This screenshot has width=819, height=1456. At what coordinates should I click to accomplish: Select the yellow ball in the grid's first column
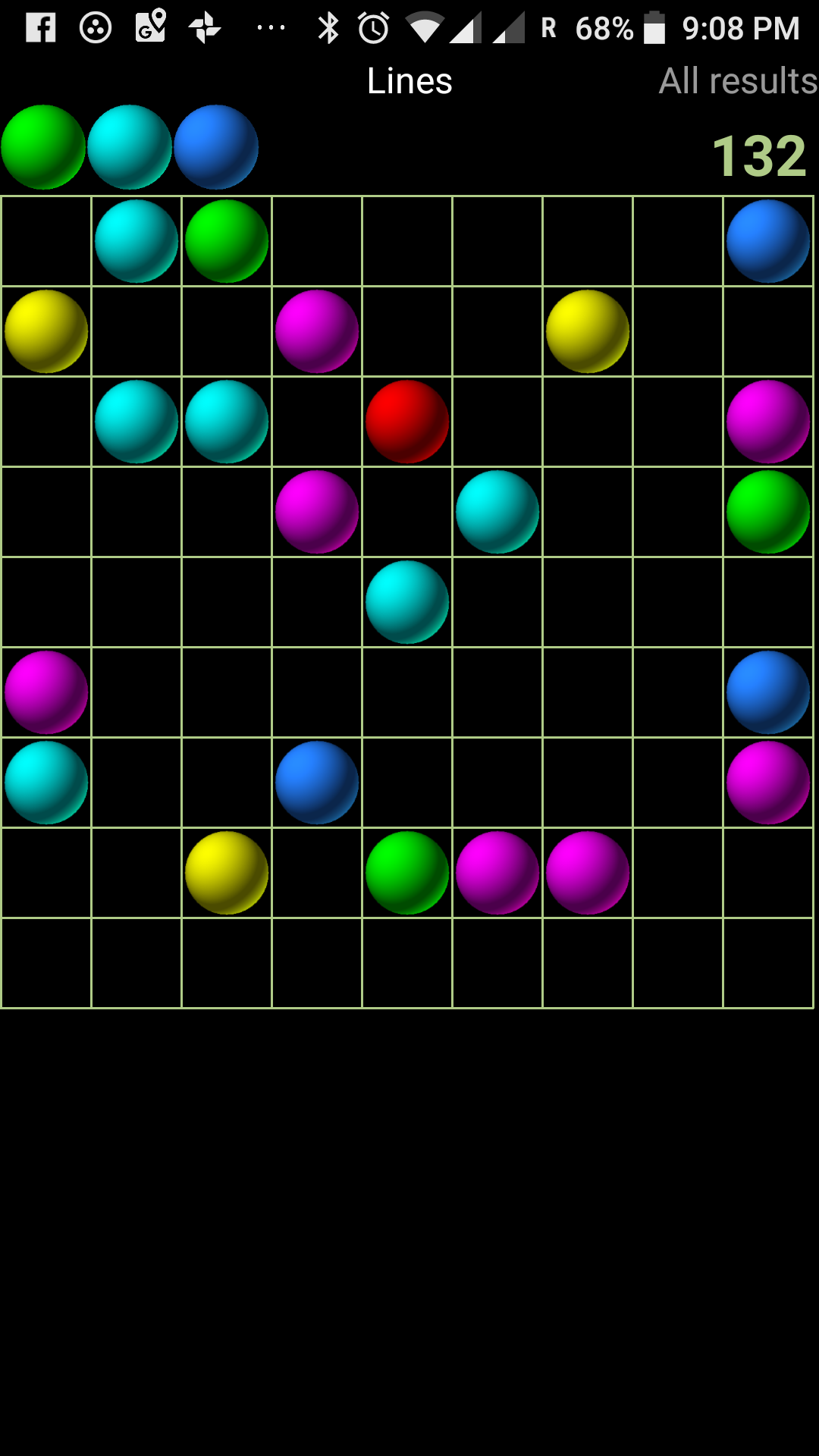coord(46,331)
